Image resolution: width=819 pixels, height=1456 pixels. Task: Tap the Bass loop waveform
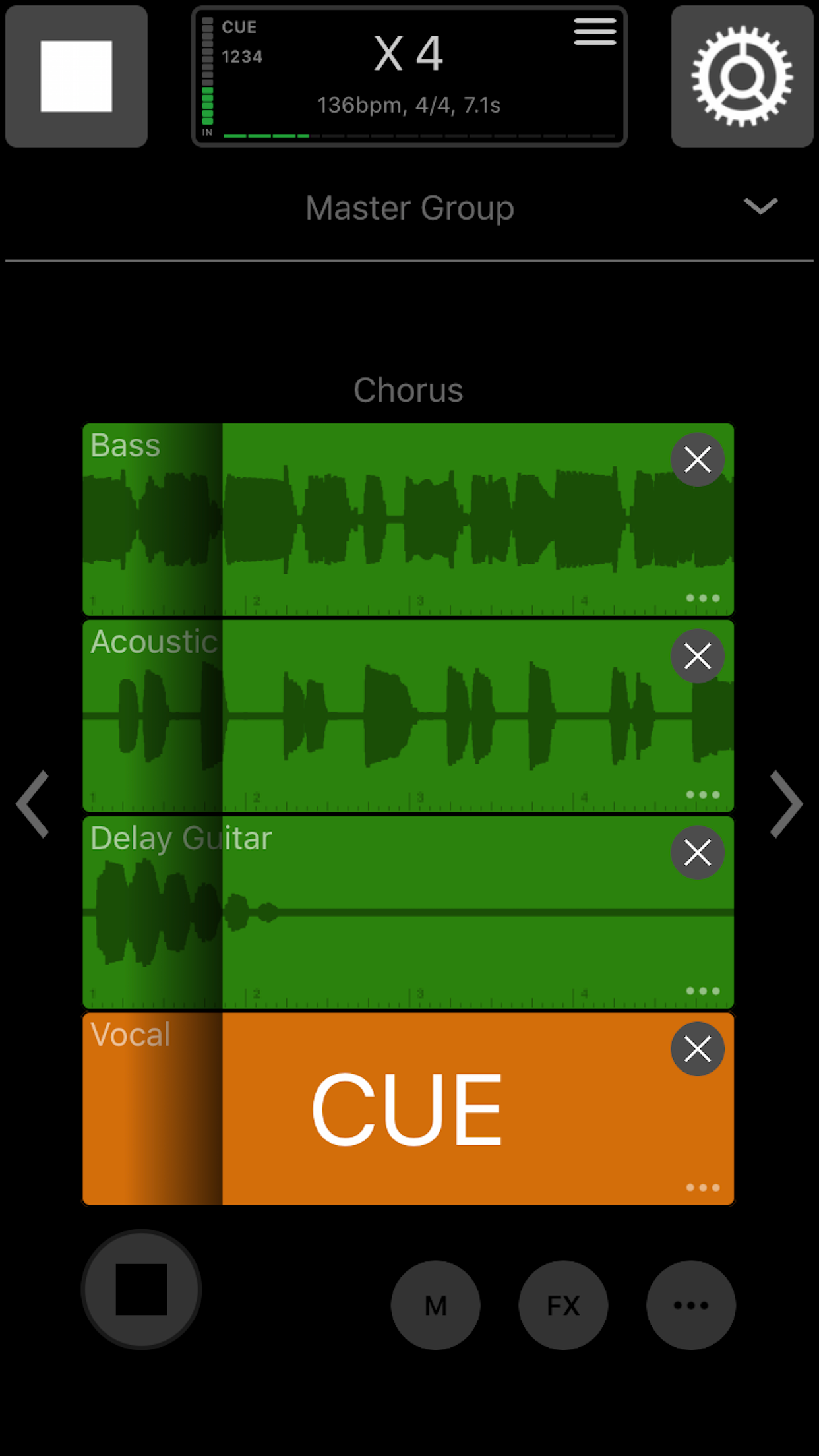[x=408, y=520]
